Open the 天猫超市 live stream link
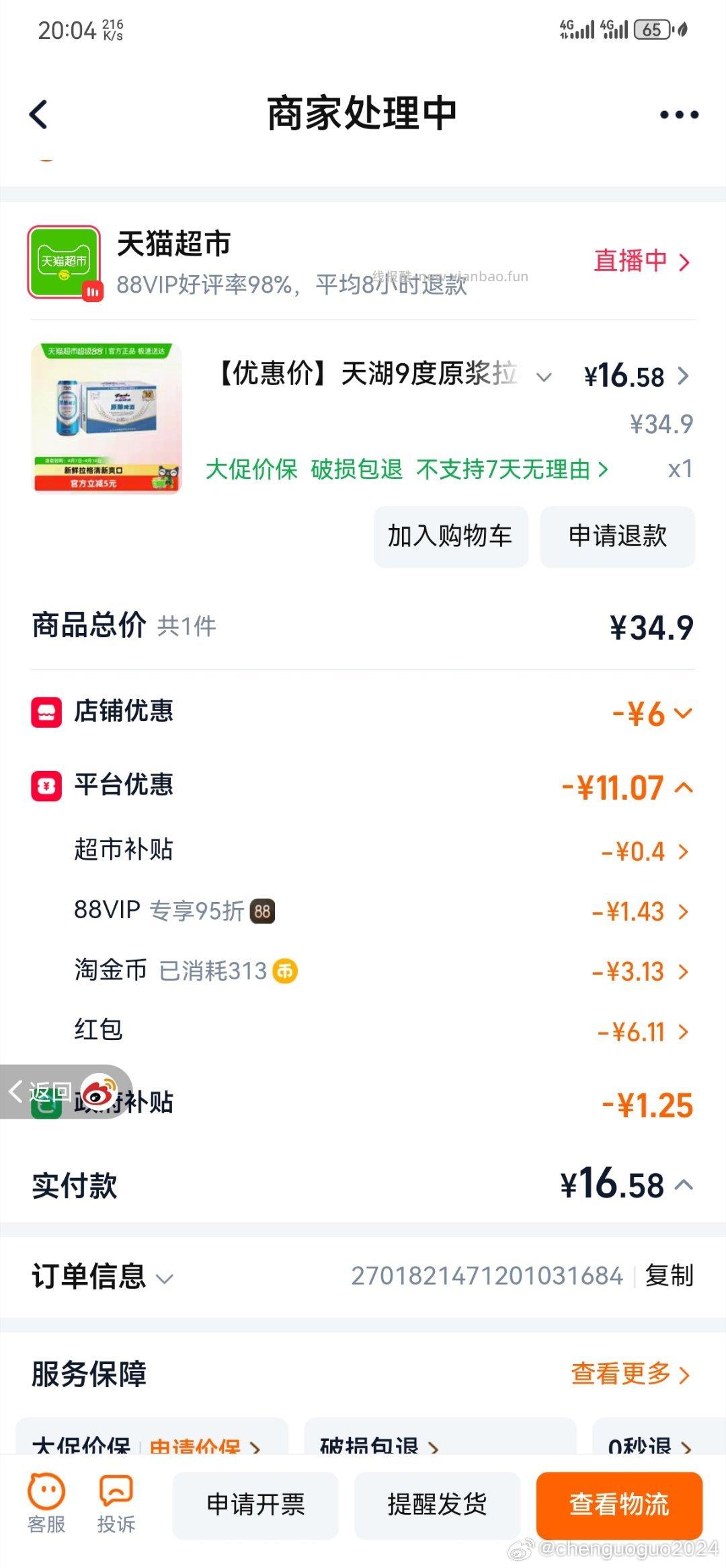726x1568 pixels. [x=641, y=261]
